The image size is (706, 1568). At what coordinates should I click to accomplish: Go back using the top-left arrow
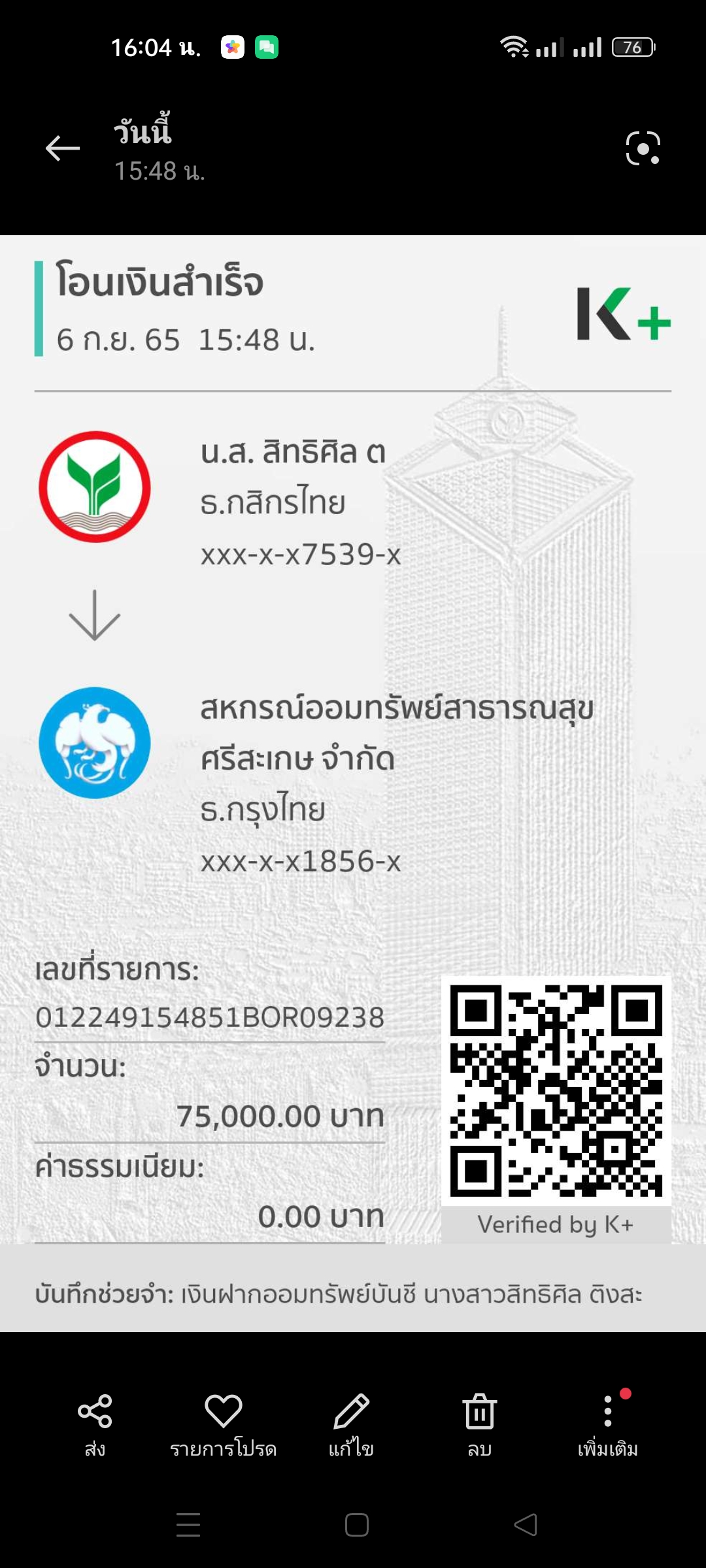[63, 148]
